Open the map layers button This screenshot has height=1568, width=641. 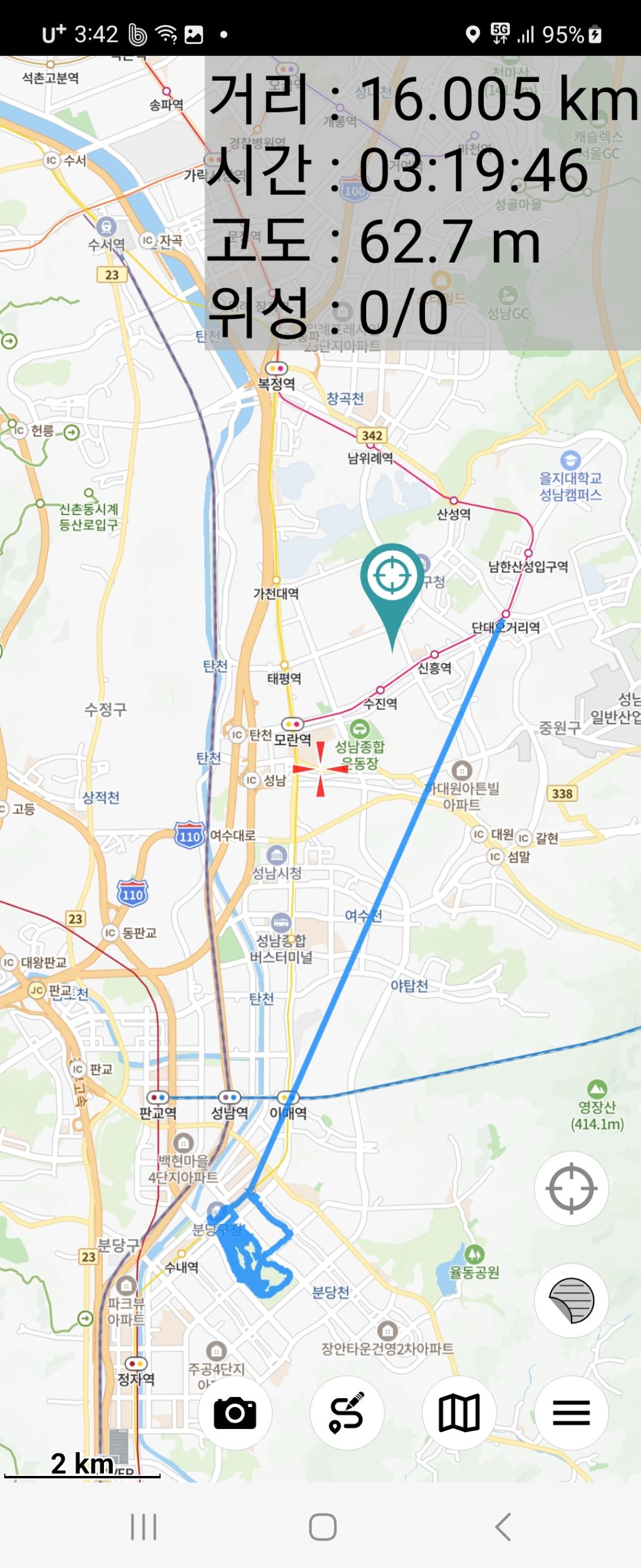(x=571, y=1301)
